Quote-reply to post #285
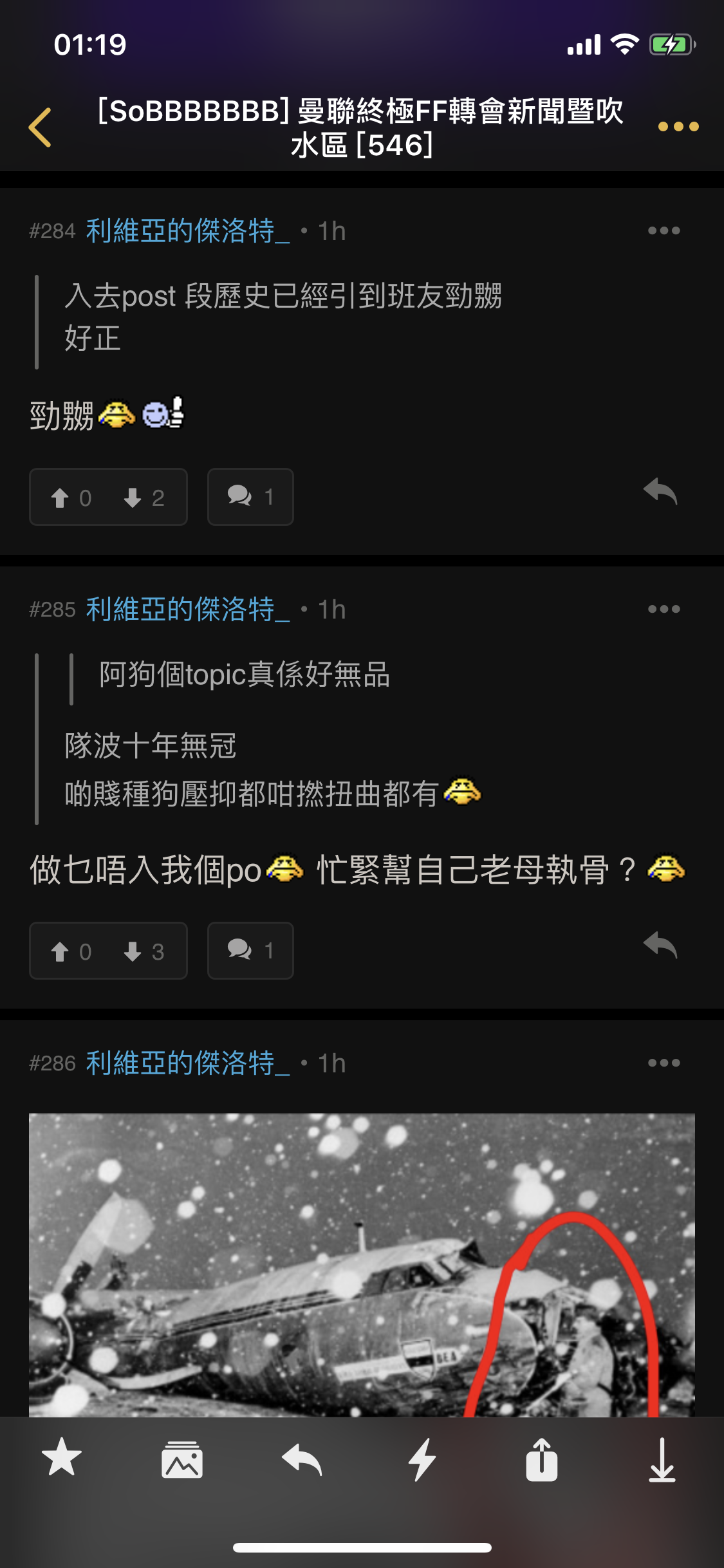The image size is (724, 1568). click(660, 946)
